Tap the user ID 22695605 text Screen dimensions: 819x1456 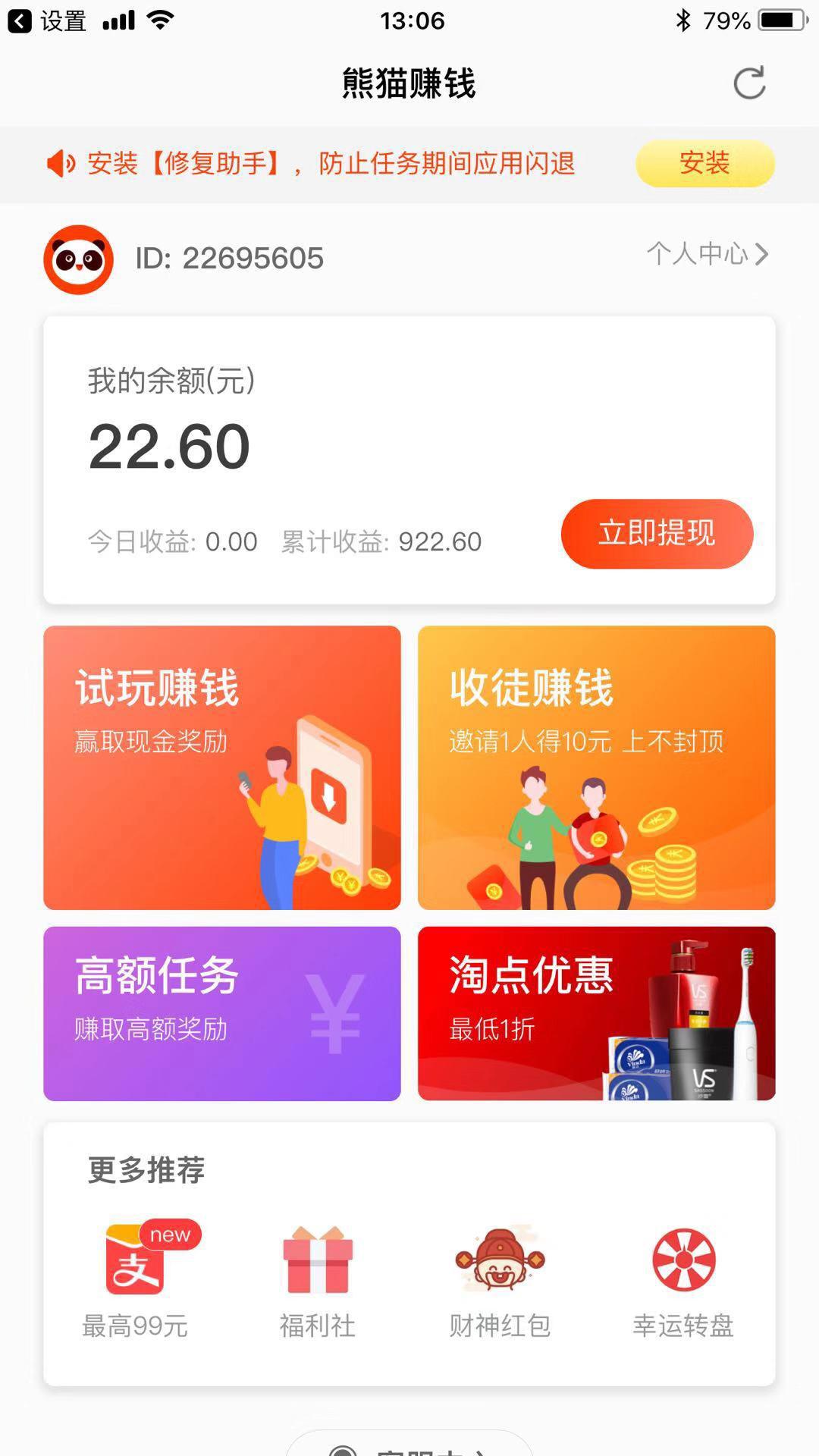(233, 259)
